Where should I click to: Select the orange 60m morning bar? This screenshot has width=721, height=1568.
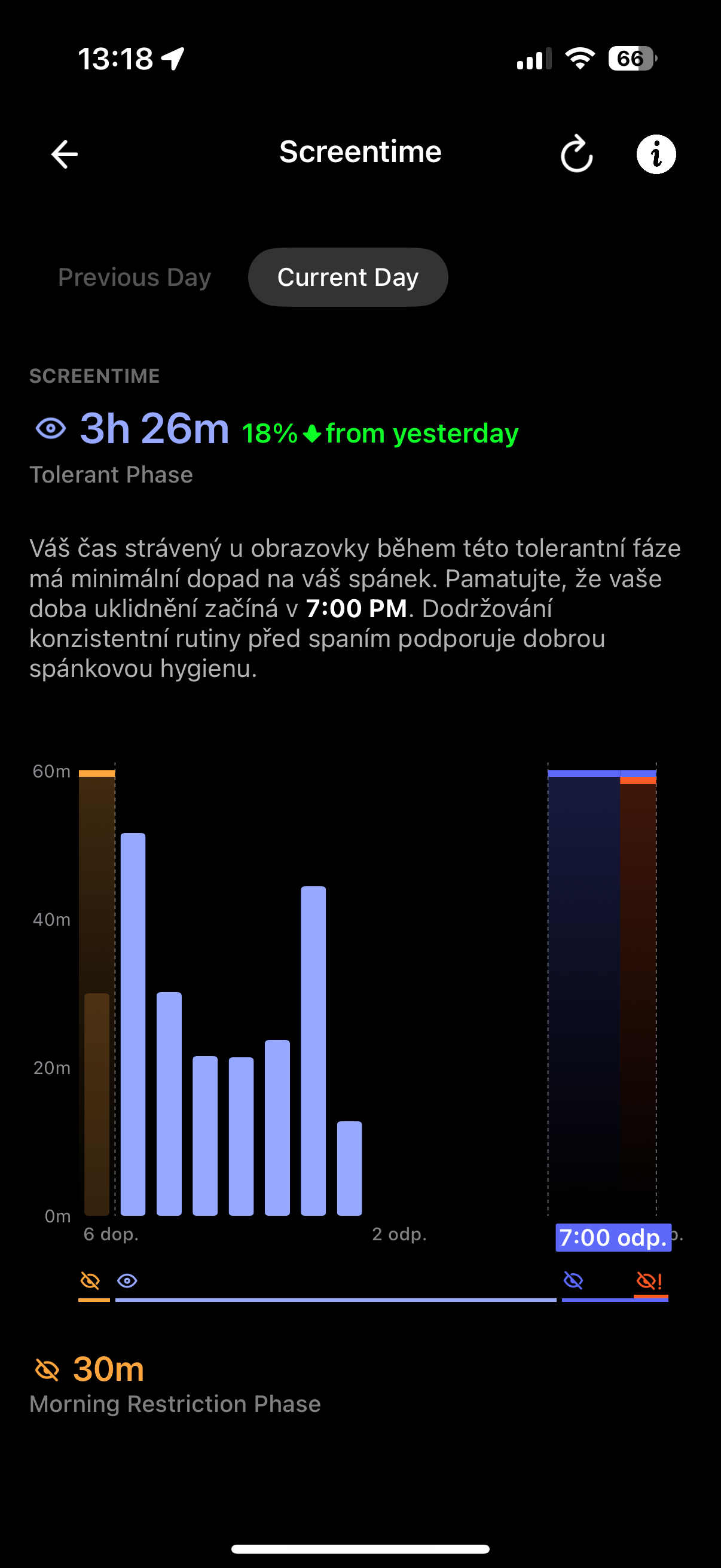click(x=97, y=974)
